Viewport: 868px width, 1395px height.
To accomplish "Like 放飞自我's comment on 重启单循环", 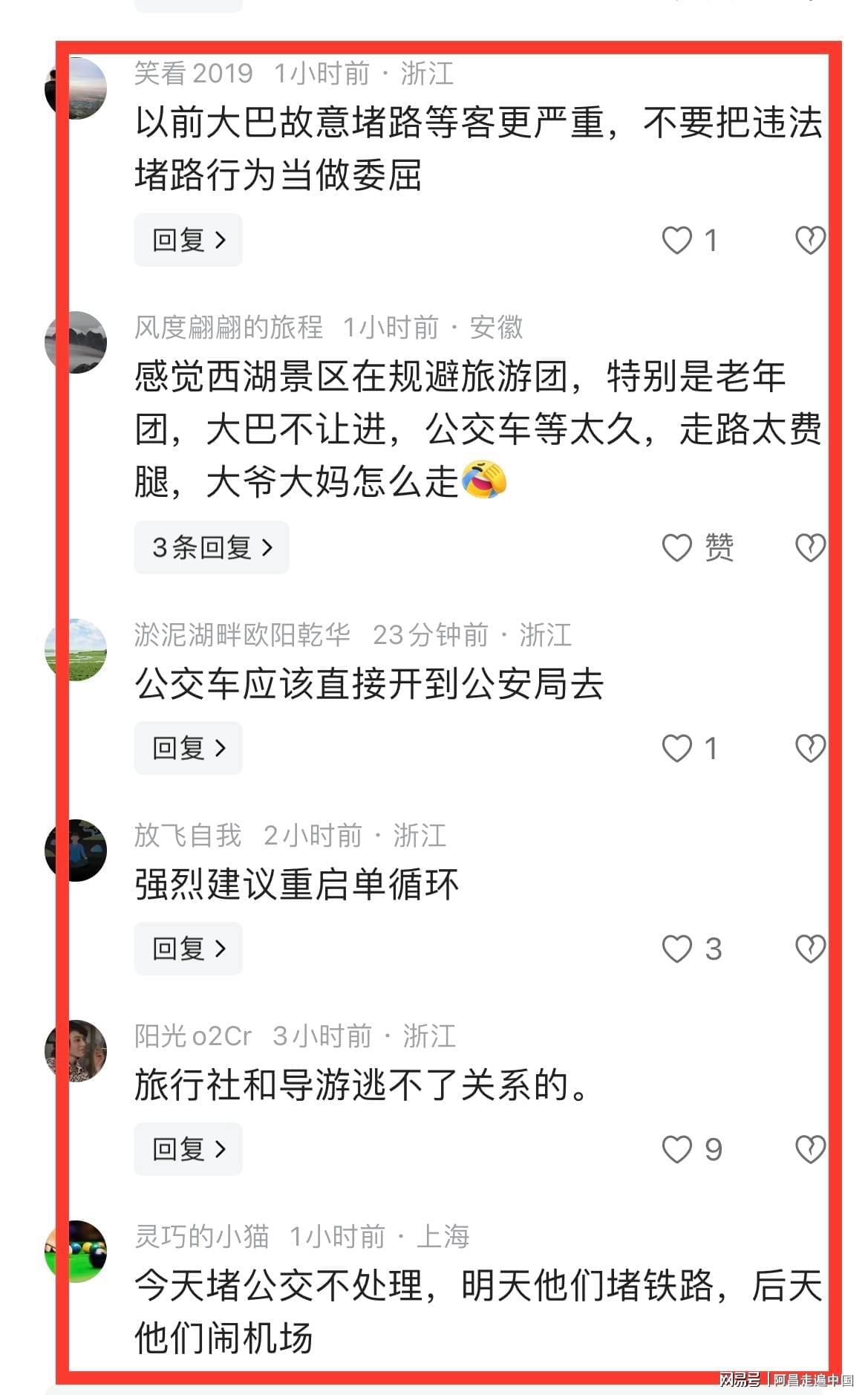I will tap(676, 949).
